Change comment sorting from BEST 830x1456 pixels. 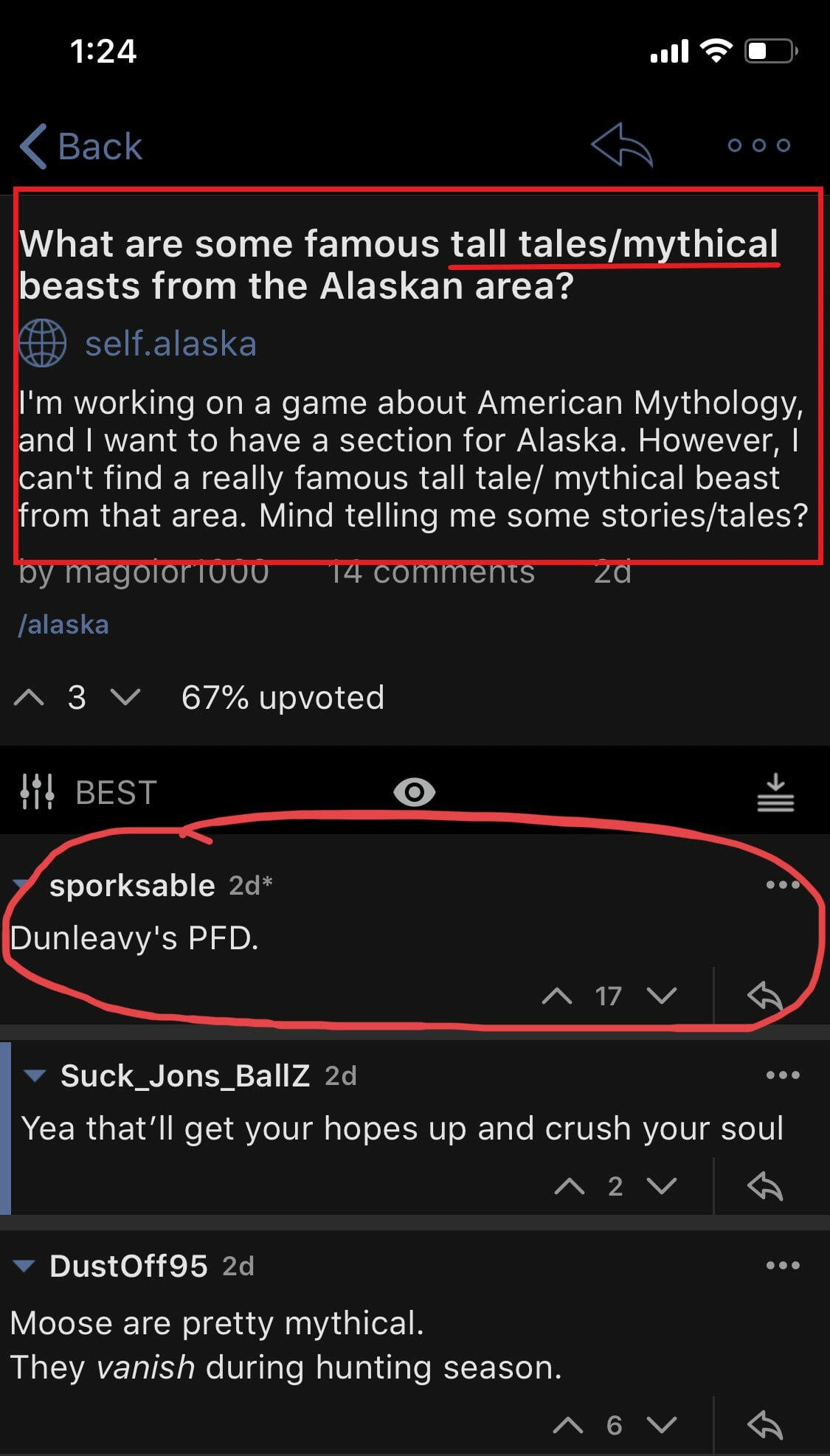(89, 793)
